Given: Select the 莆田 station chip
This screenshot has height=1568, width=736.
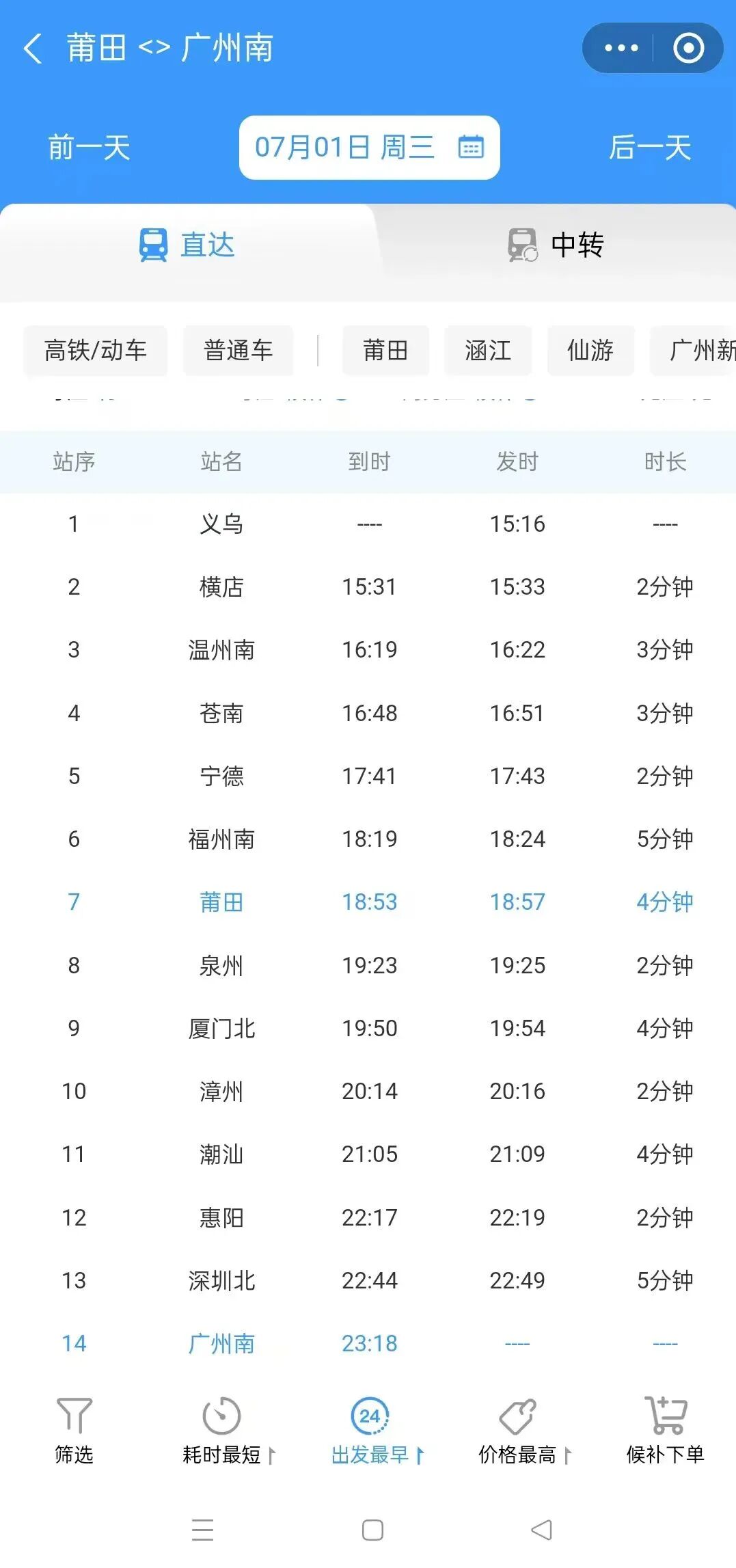Looking at the screenshot, I should 385,351.
